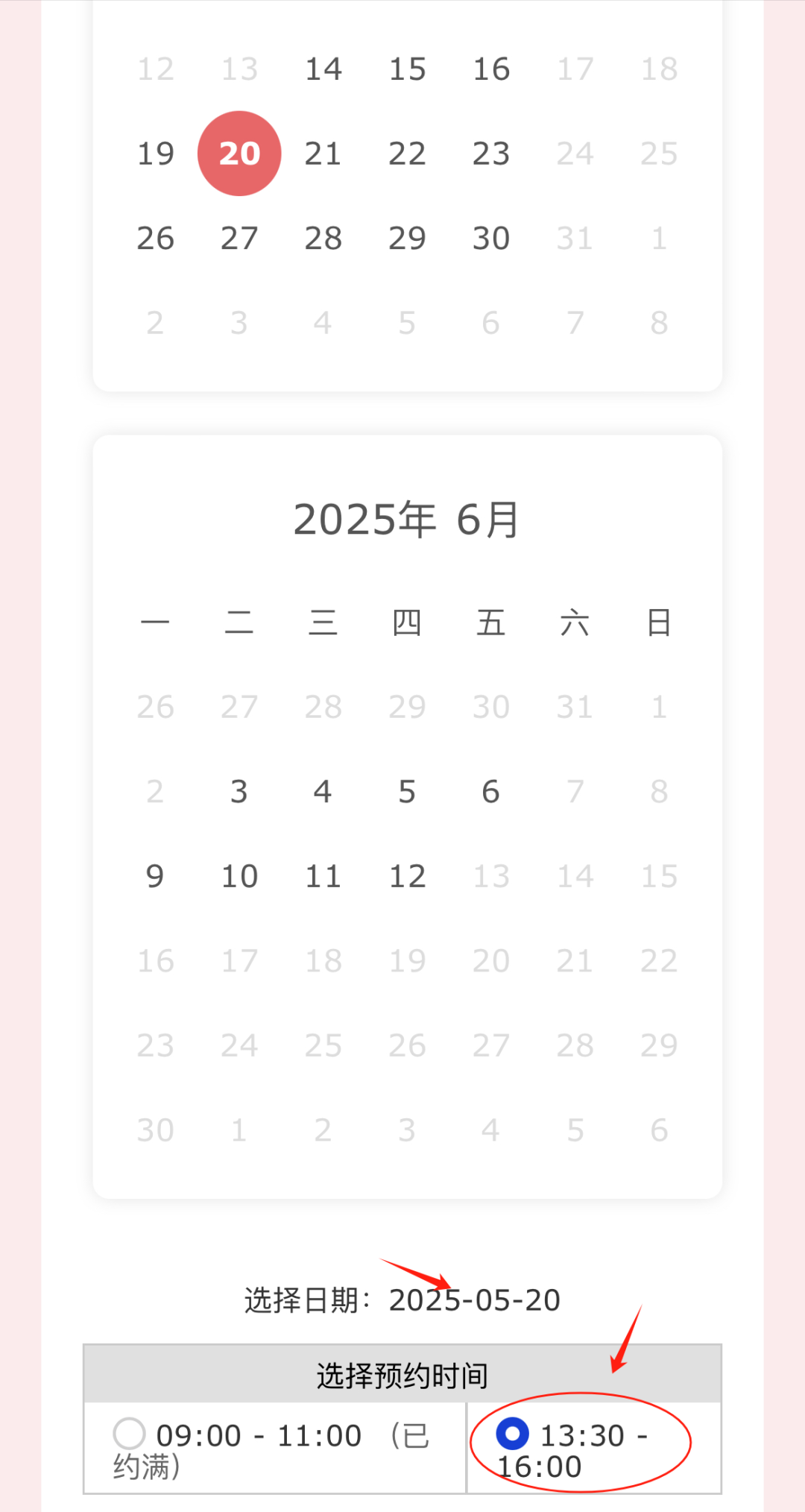Select May 23 on the calendar

pyautogui.click(x=491, y=154)
